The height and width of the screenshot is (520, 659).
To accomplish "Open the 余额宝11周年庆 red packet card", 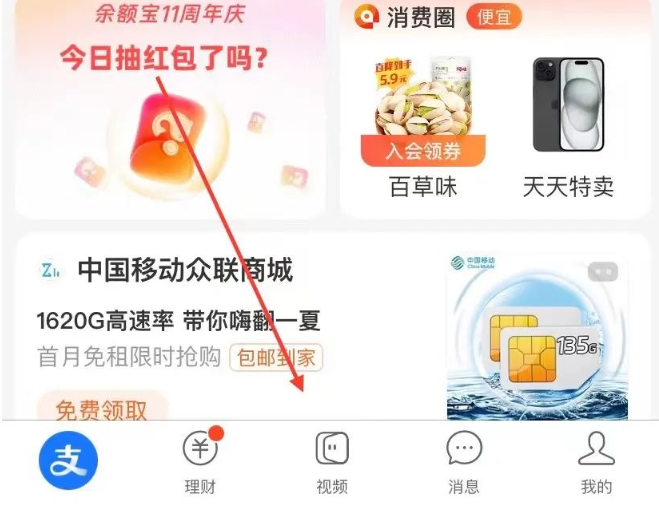I will (169, 110).
